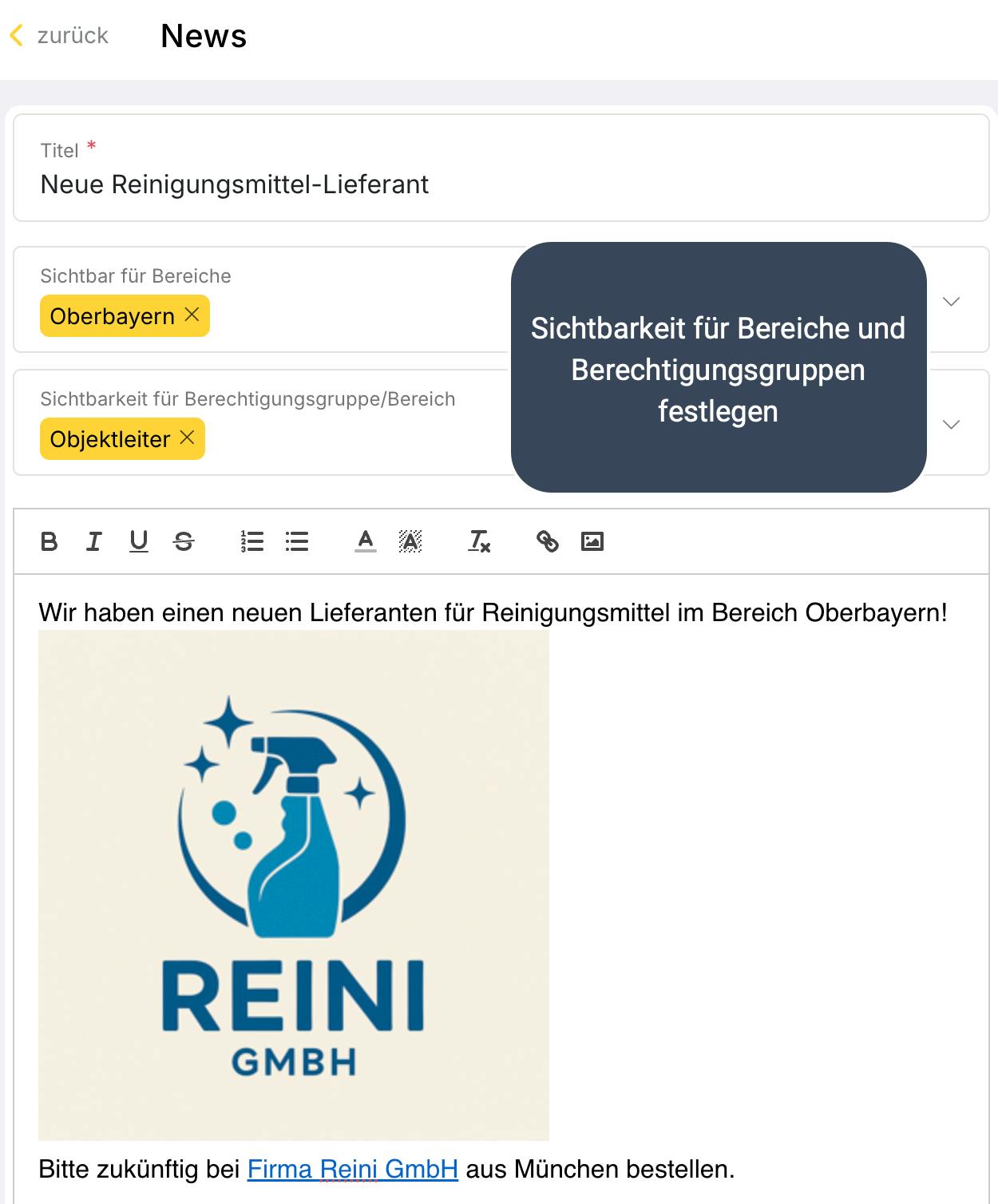The image size is (998, 1204).
Task: Insert a numbered list
Action: pyautogui.click(x=252, y=541)
